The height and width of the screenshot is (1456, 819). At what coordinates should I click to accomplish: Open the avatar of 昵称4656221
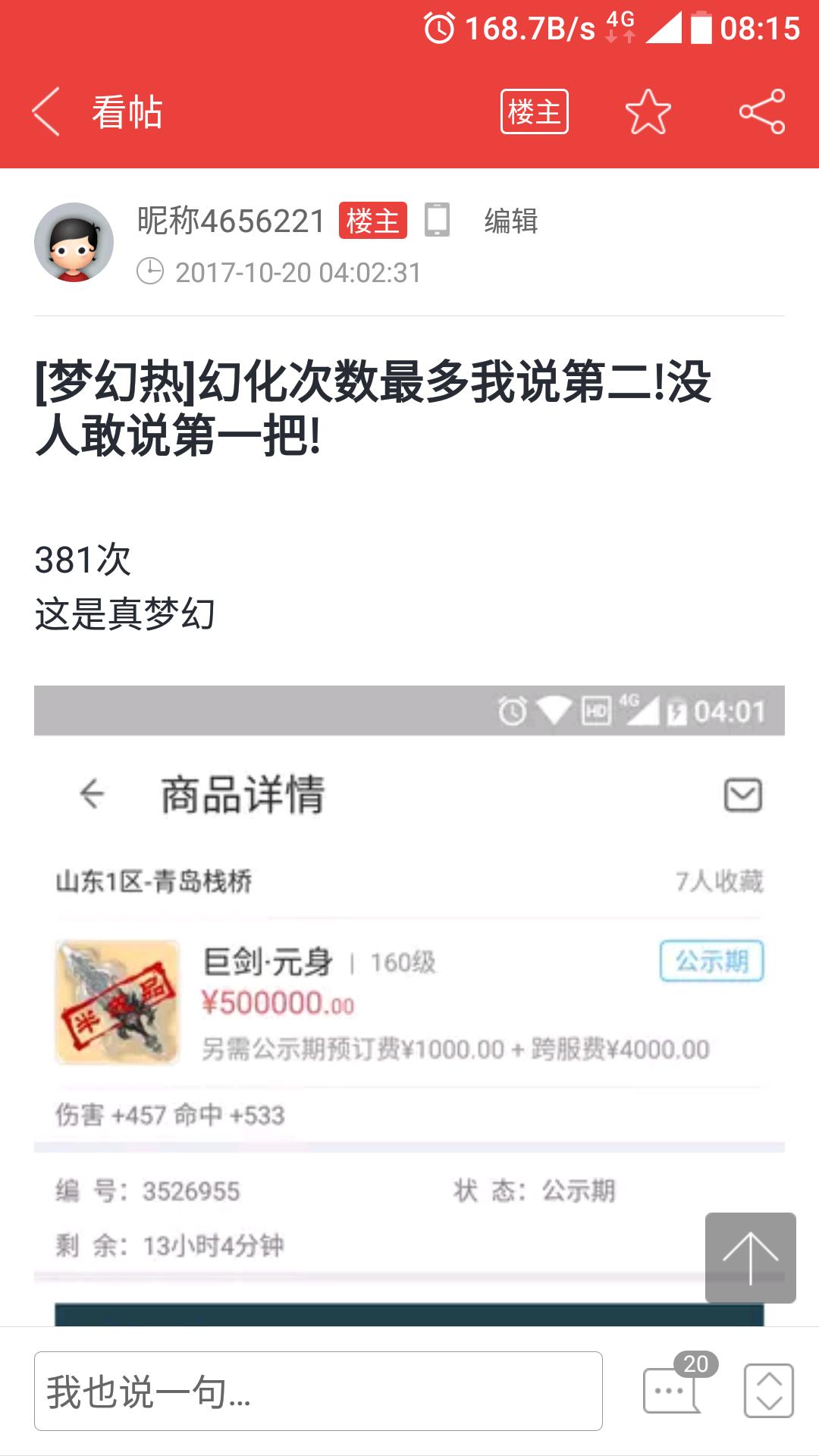coord(74,243)
